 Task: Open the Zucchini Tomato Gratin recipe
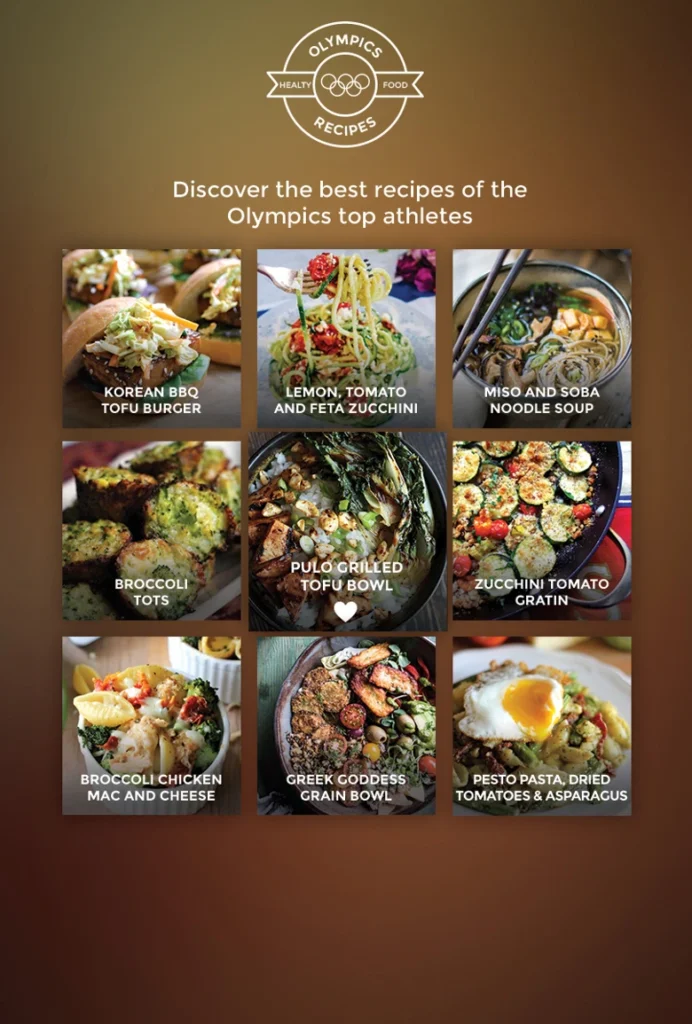(541, 530)
